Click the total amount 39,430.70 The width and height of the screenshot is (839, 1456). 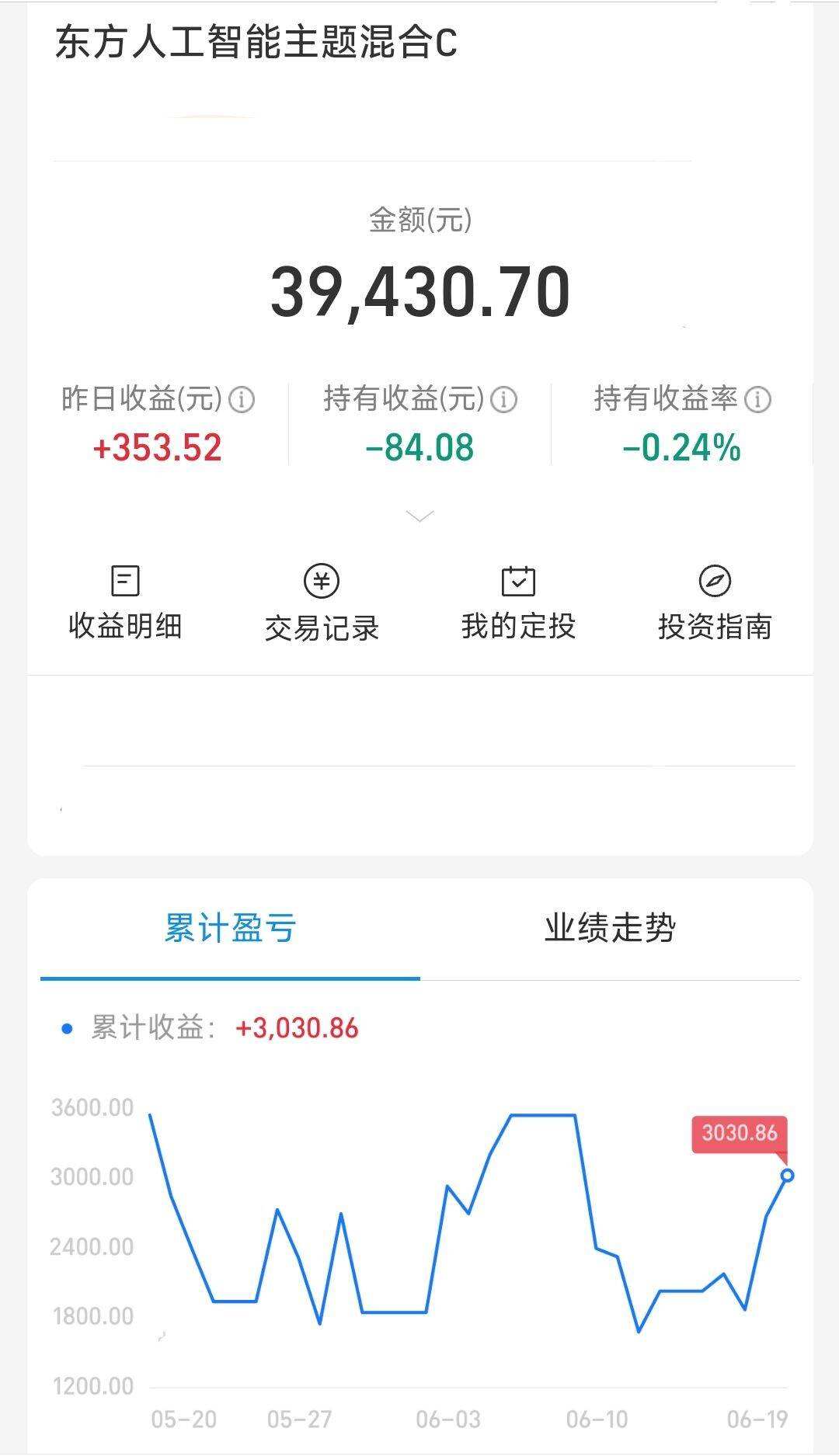(419, 291)
